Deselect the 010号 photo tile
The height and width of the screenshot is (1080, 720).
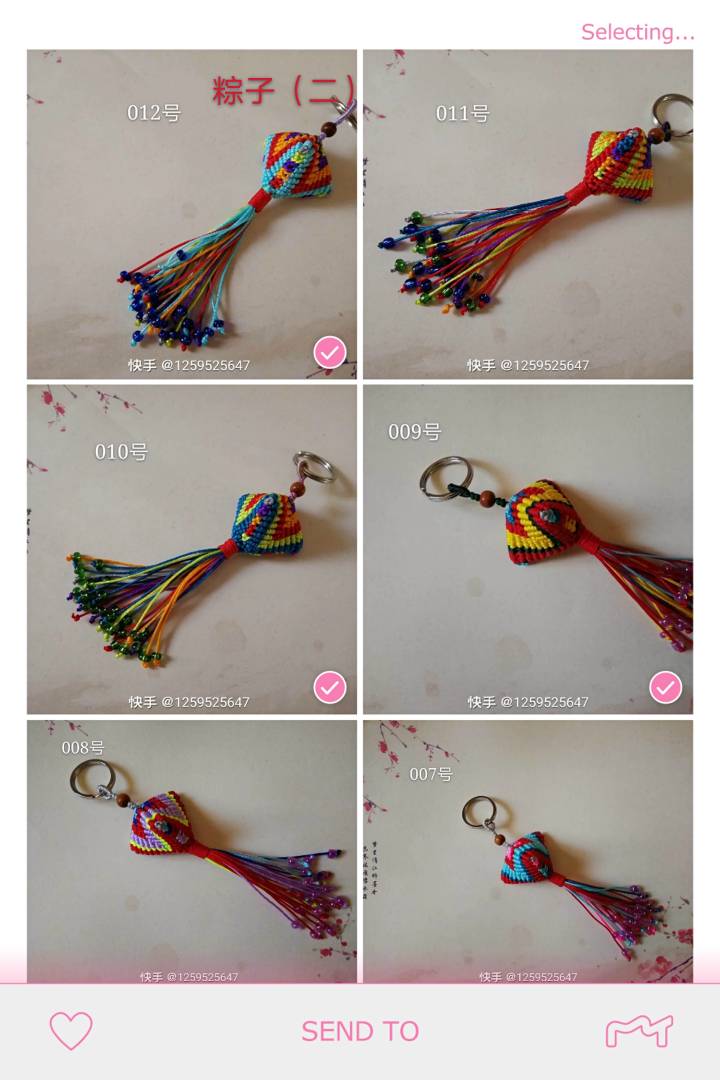point(330,688)
